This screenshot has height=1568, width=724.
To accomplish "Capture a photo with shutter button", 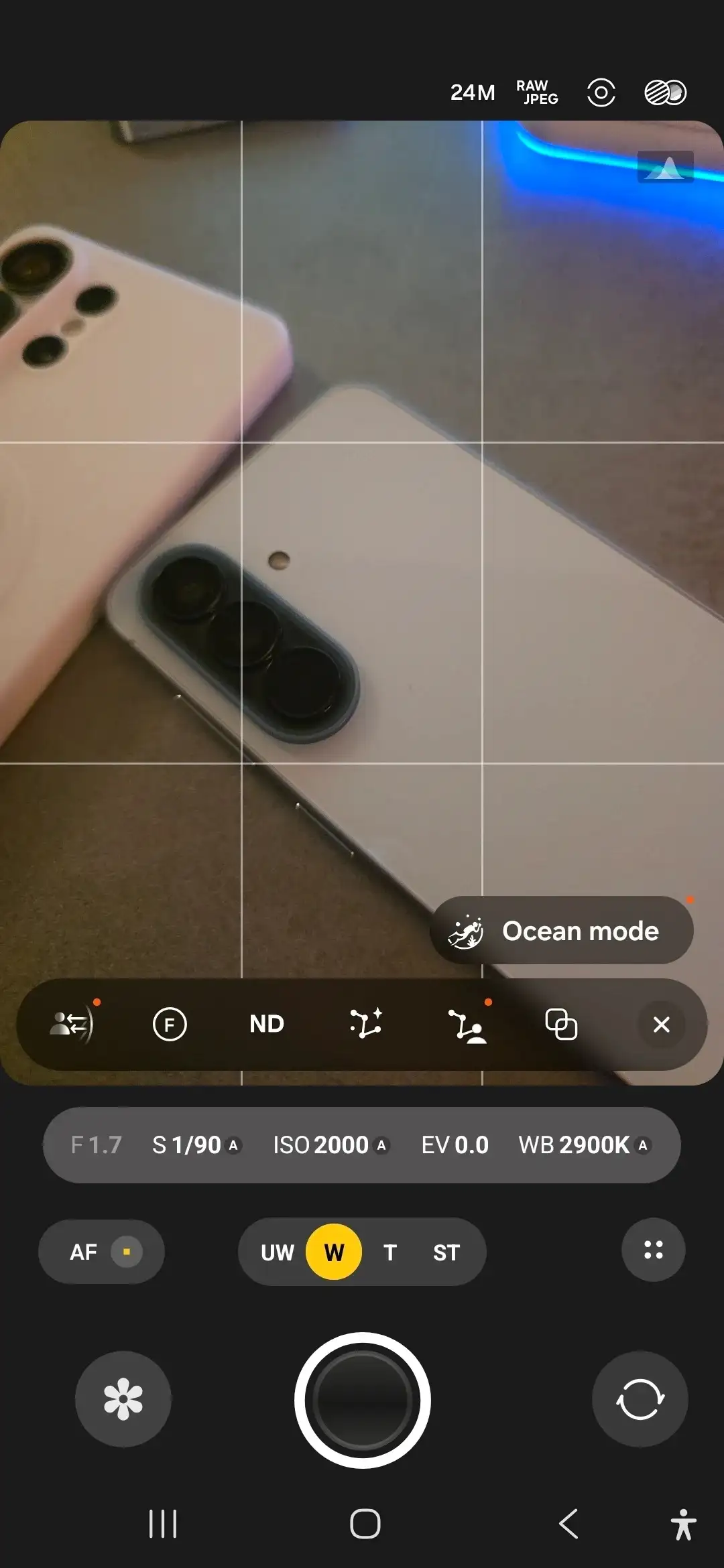I will 362,1400.
